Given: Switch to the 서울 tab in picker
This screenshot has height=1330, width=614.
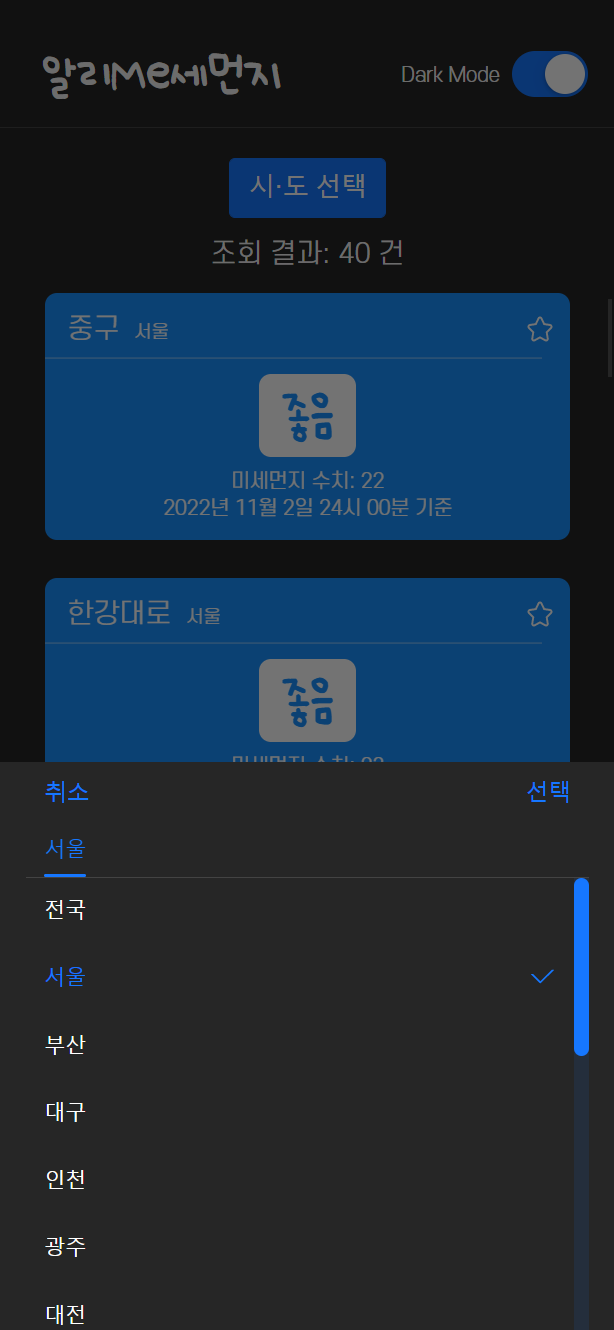Looking at the screenshot, I should pos(65,849).
